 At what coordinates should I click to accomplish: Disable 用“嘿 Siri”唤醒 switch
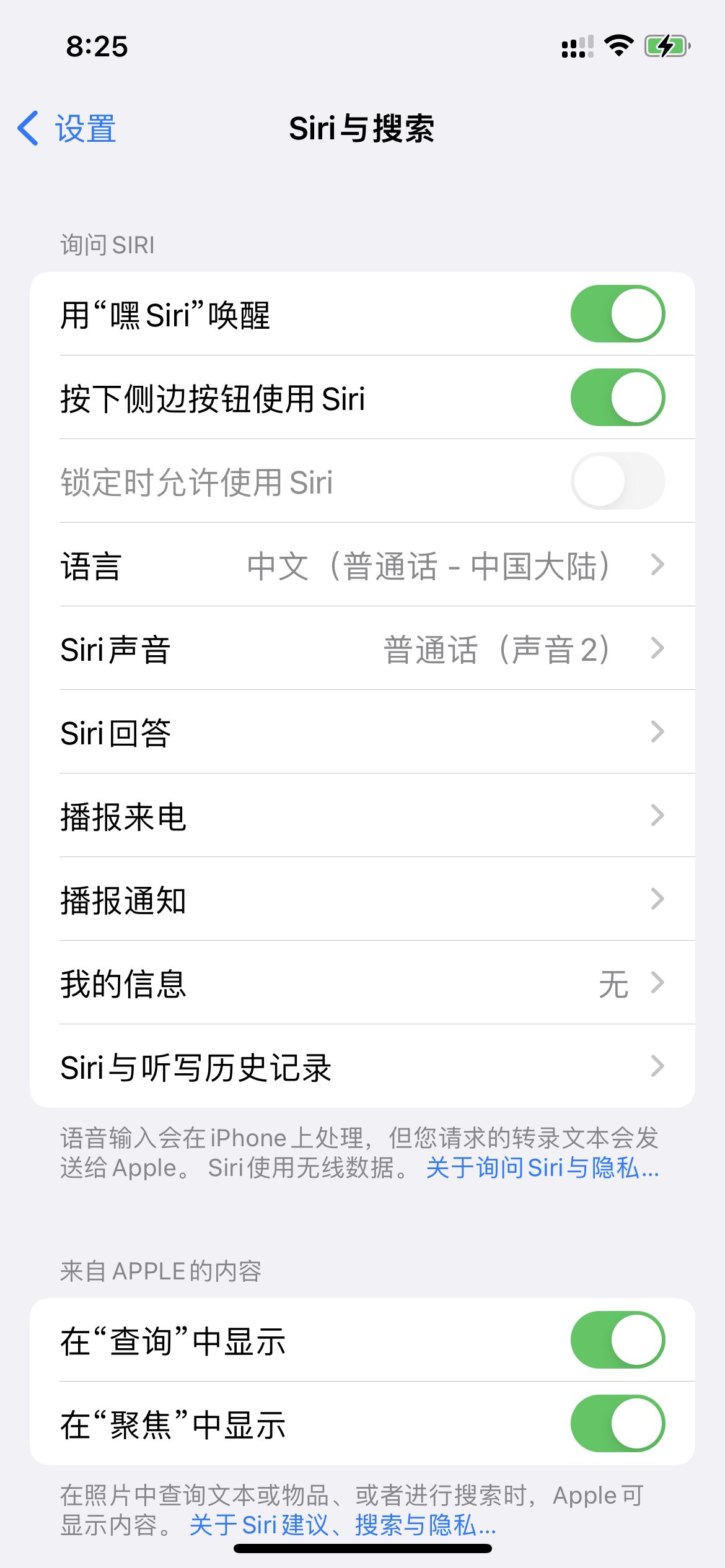tap(617, 314)
